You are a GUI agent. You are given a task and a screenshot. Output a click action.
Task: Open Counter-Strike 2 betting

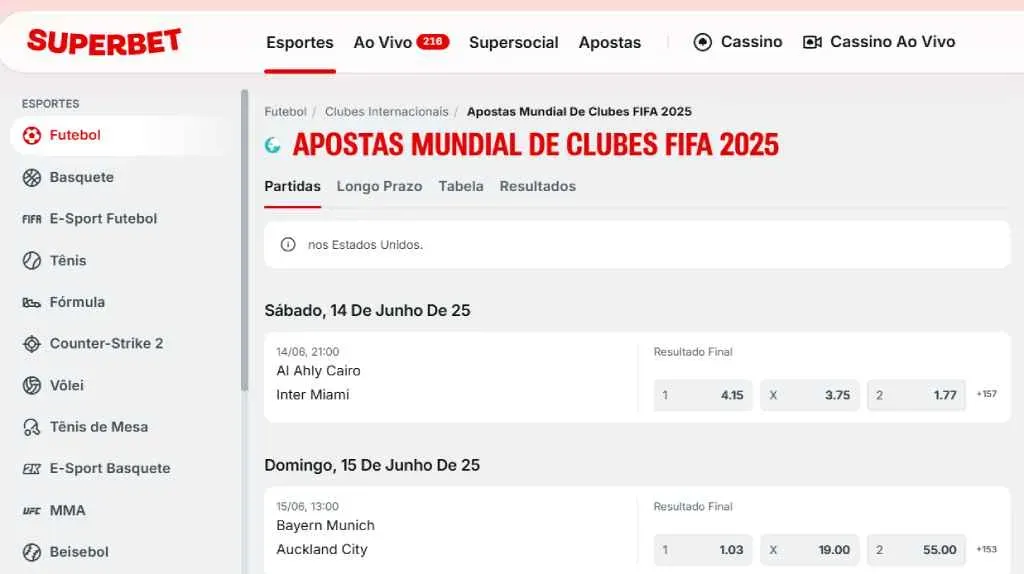[106, 343]
